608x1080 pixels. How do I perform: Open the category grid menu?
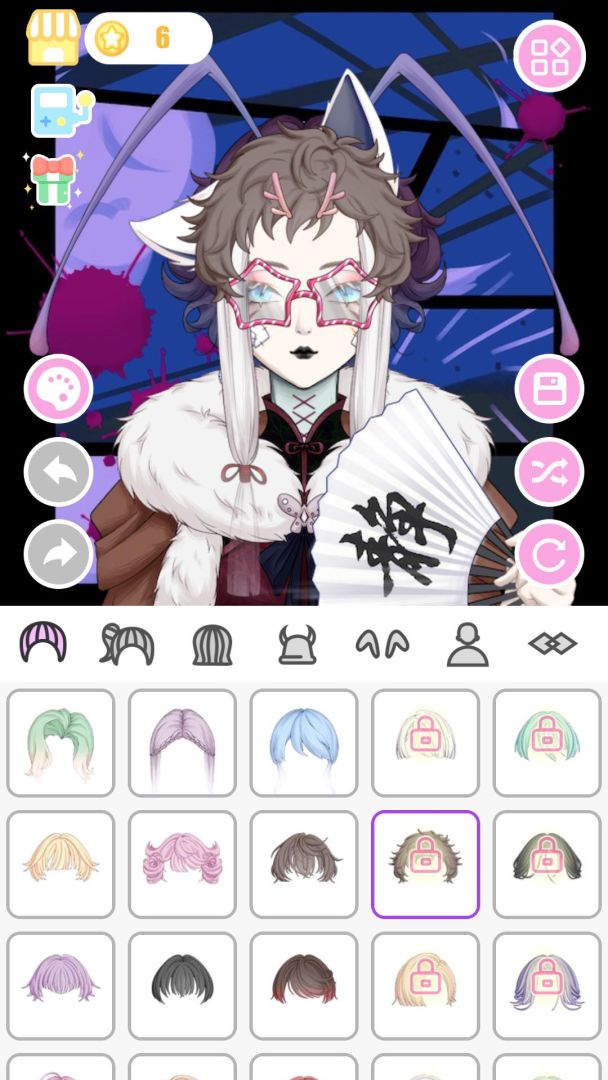[549, 56]
